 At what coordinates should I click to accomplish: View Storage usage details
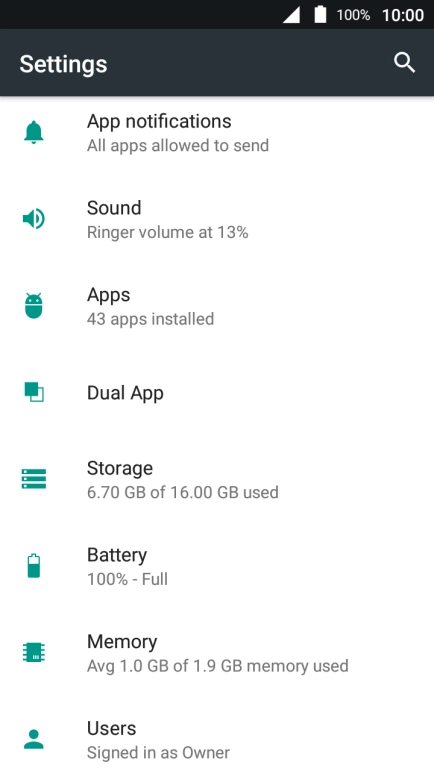coord(217,479)
